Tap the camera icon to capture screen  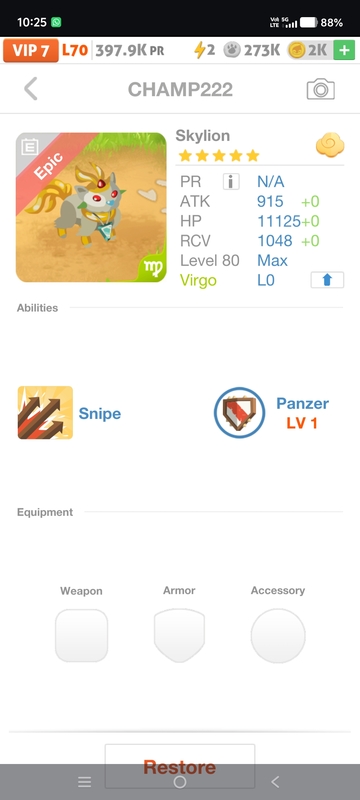320,89
